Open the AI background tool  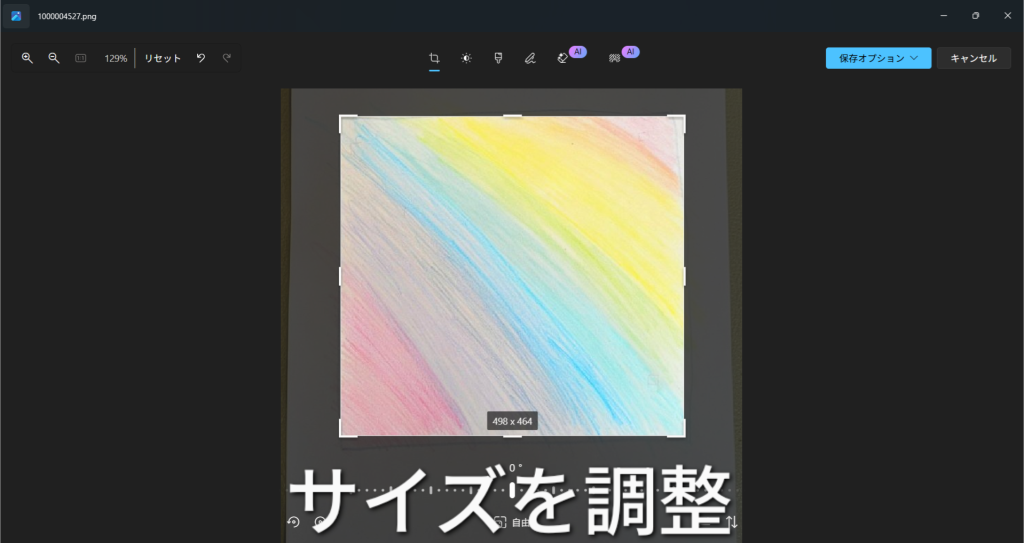click(615, 58)
